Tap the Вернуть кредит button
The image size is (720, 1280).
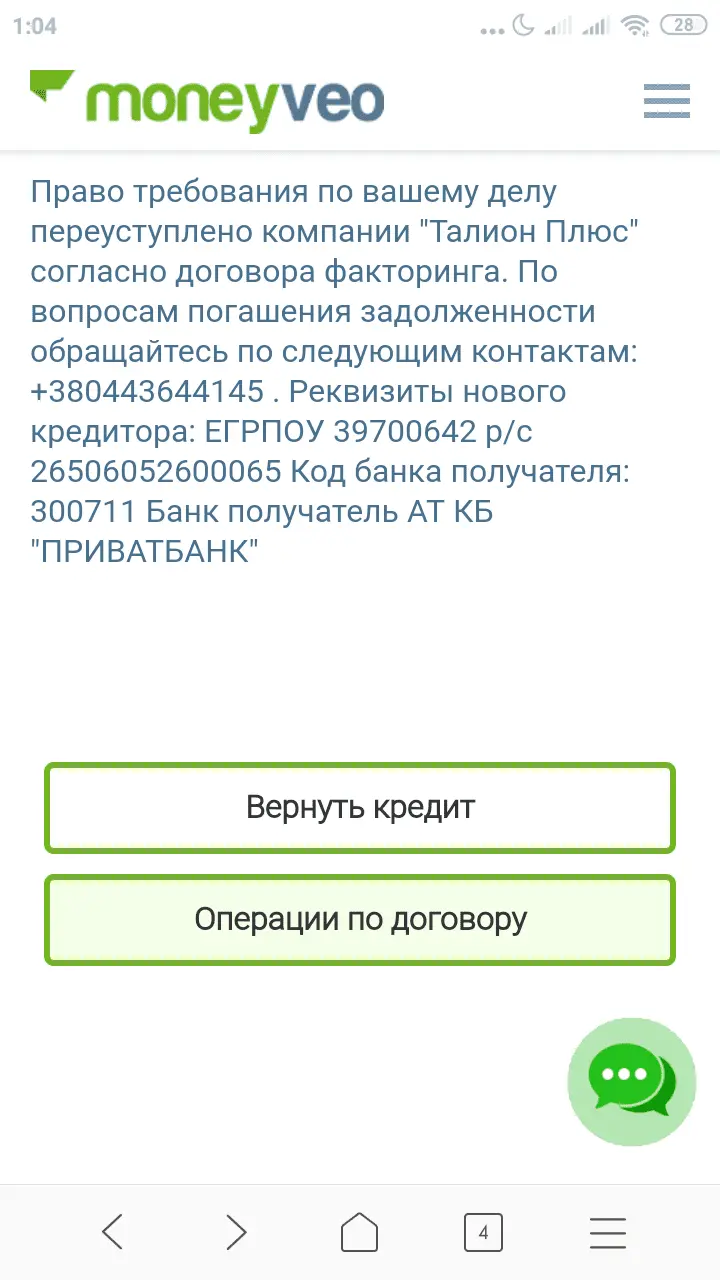pyautogui.click(x=360, y=808)
